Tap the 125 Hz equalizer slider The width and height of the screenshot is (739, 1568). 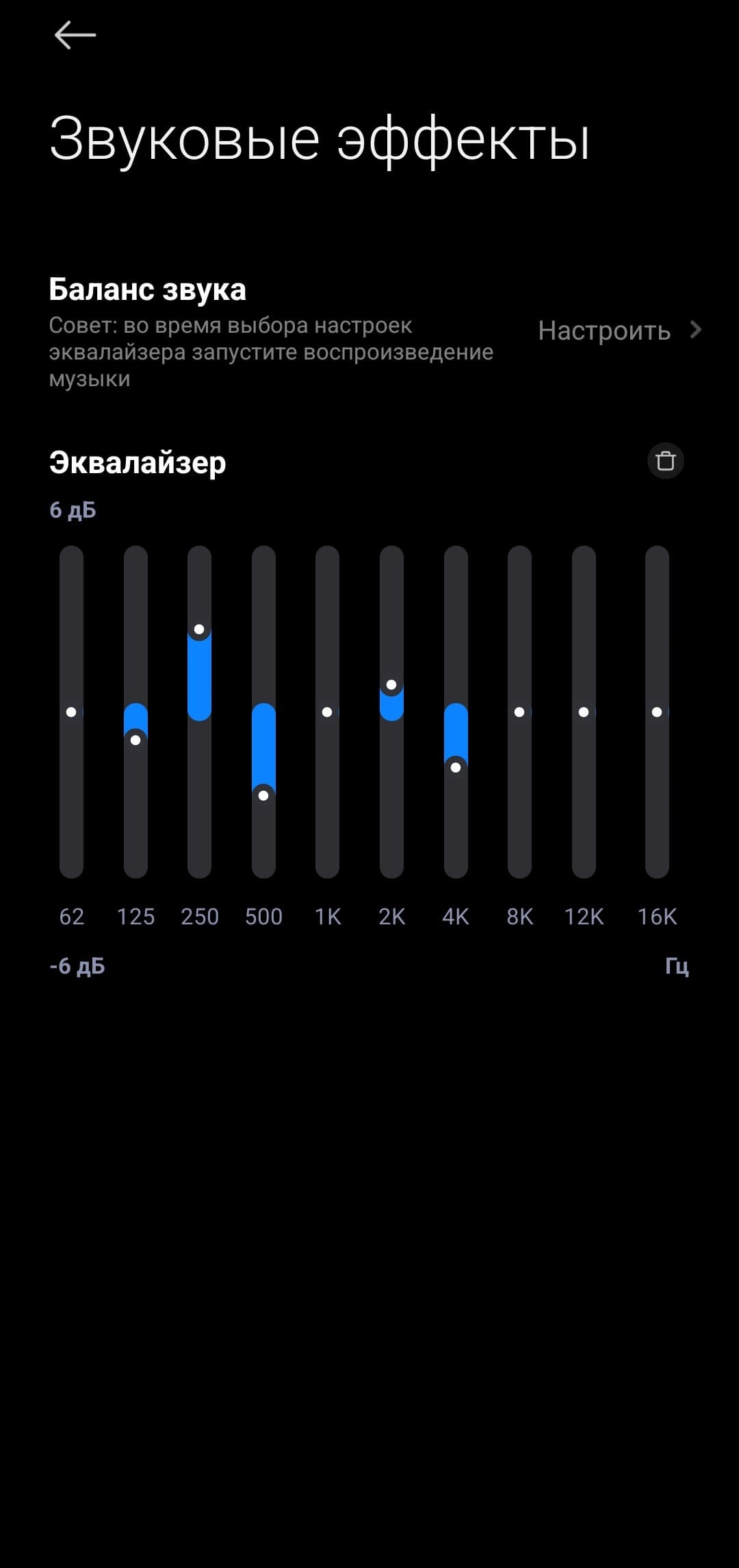point(135,712)
